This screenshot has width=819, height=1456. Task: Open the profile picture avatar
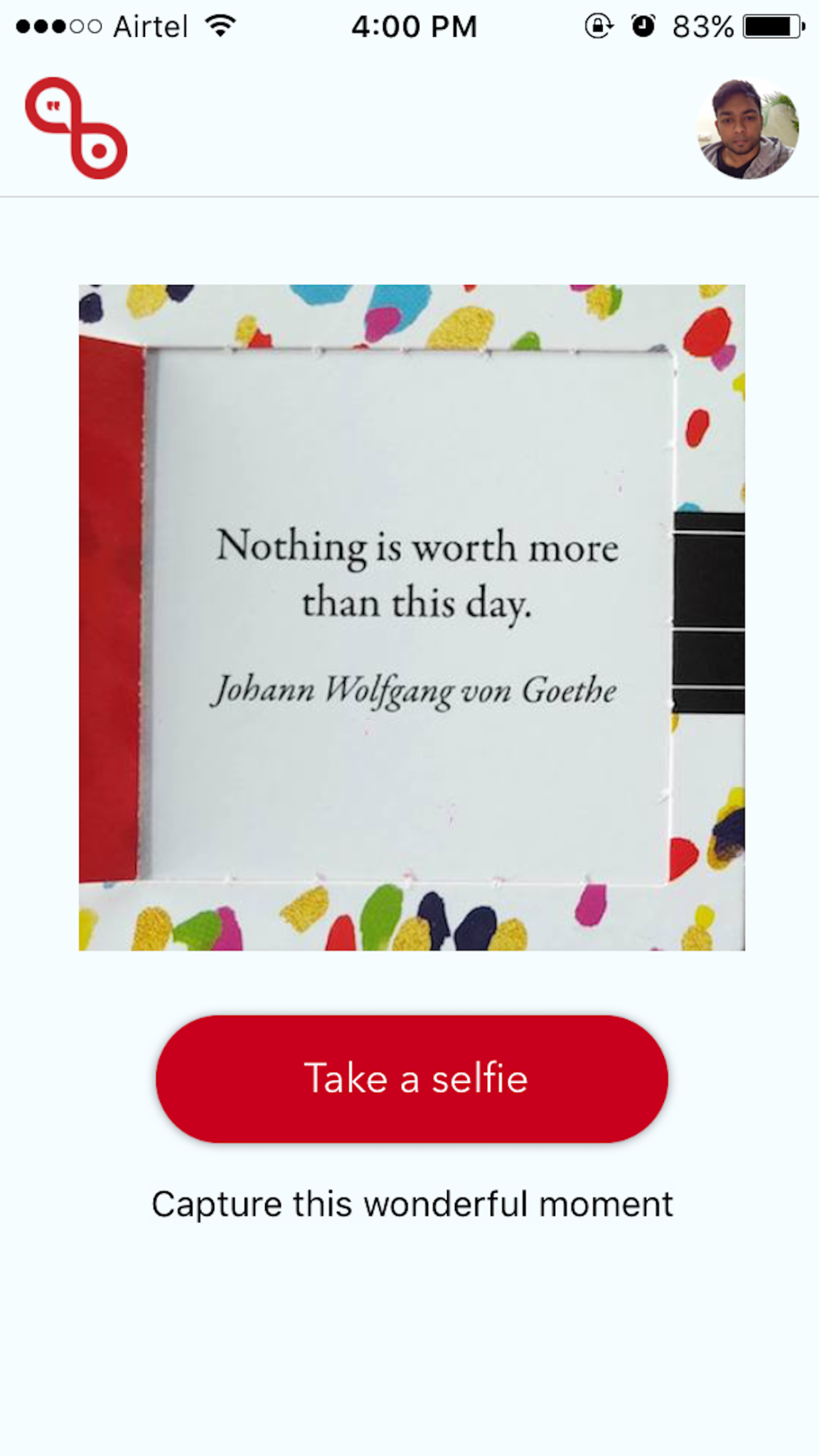tap(748, 128)
